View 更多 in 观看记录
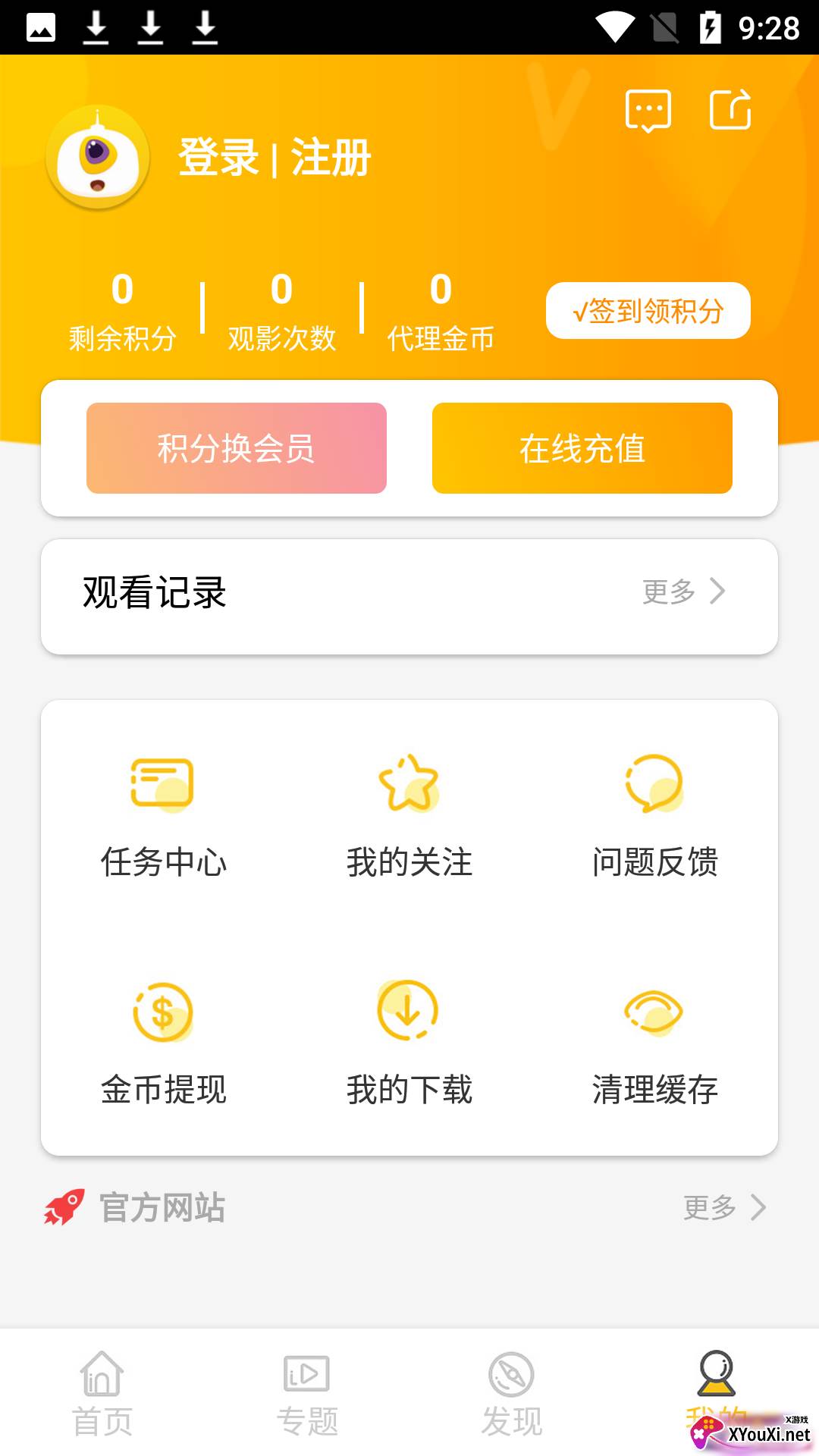819x1456 pixels. 684,591
